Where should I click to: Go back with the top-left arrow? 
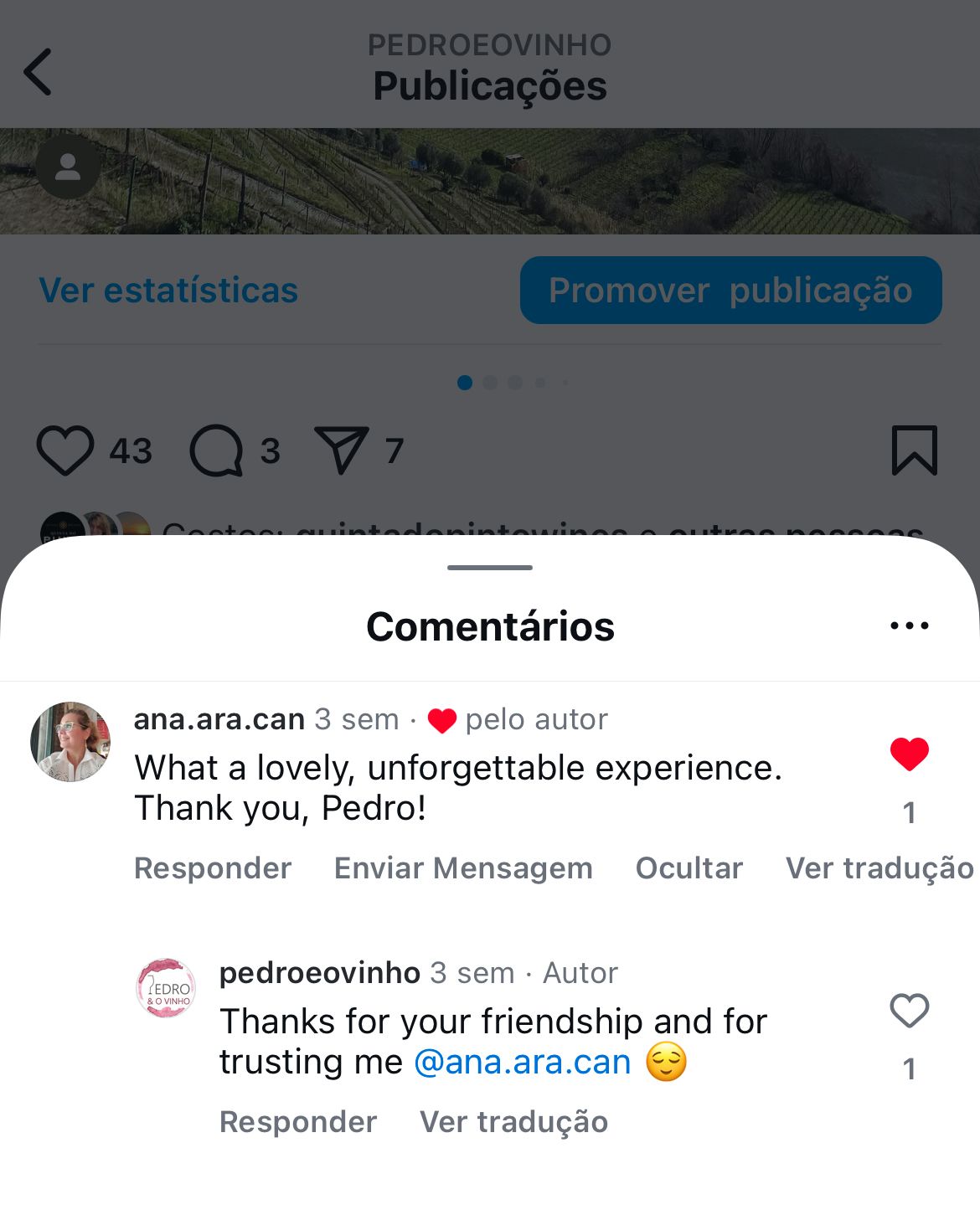click(x=39, y=72)
